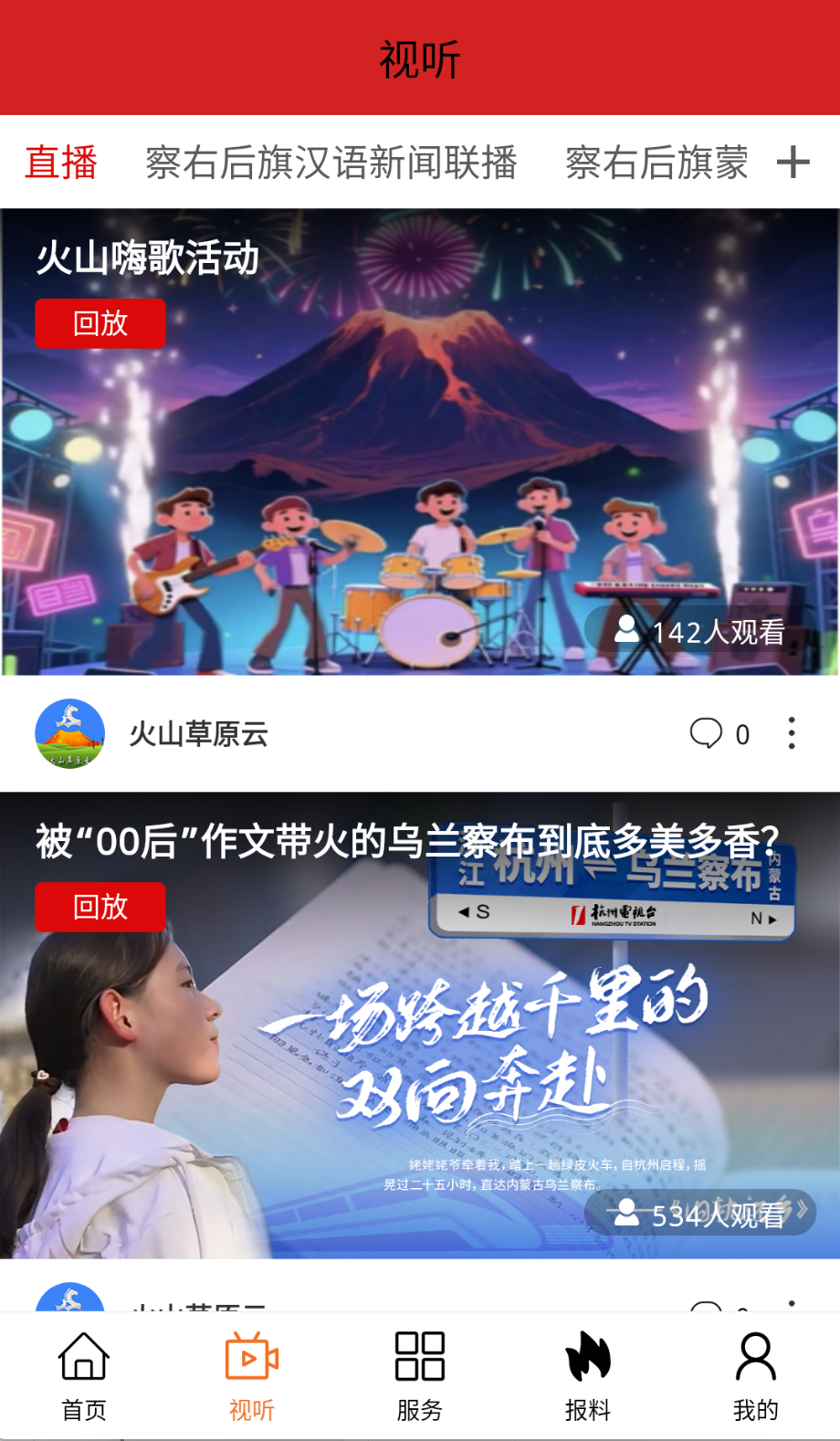This screenshot has height=1441, width=840.
Task: Switch to the 直播 tab
Action: (61, 163)
